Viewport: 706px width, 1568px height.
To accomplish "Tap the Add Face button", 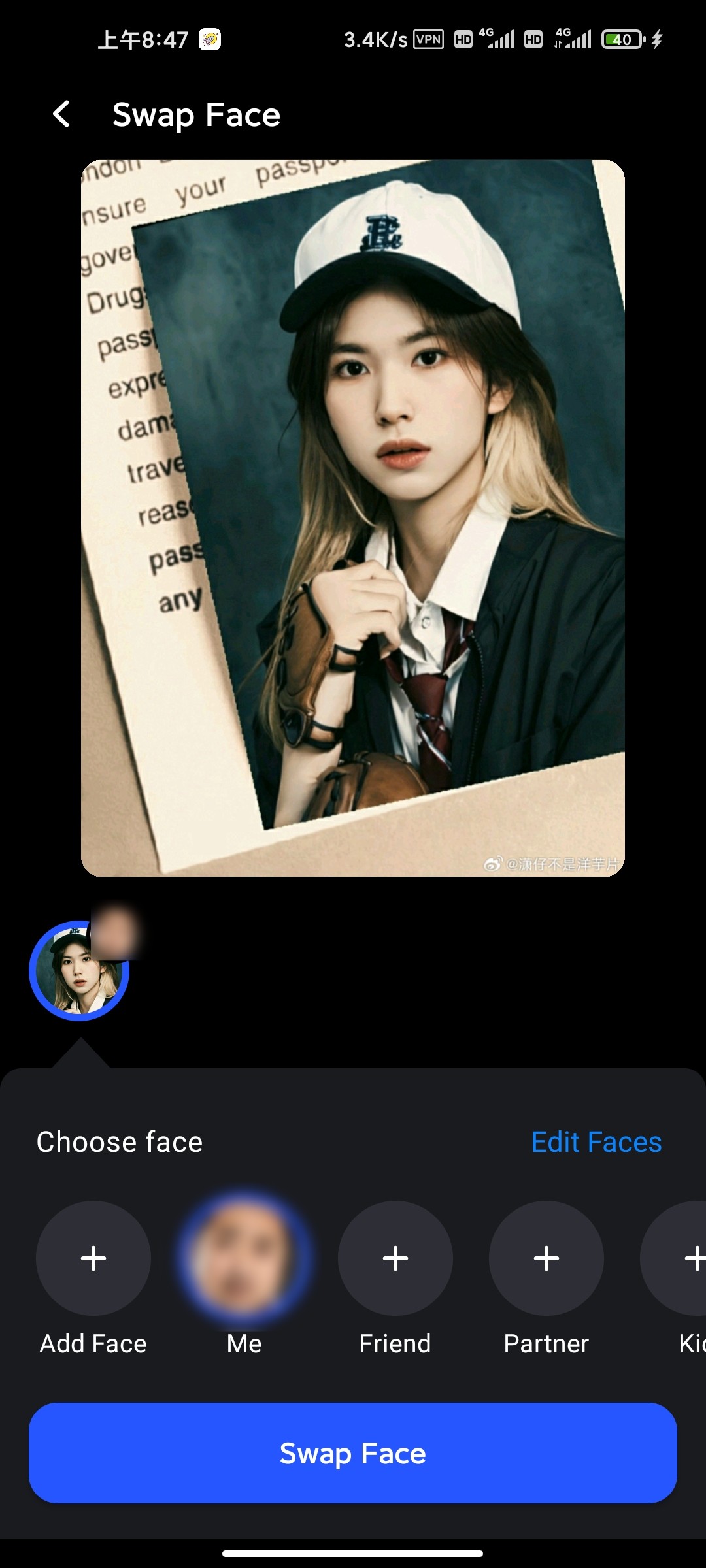I will click(93, 1258).
